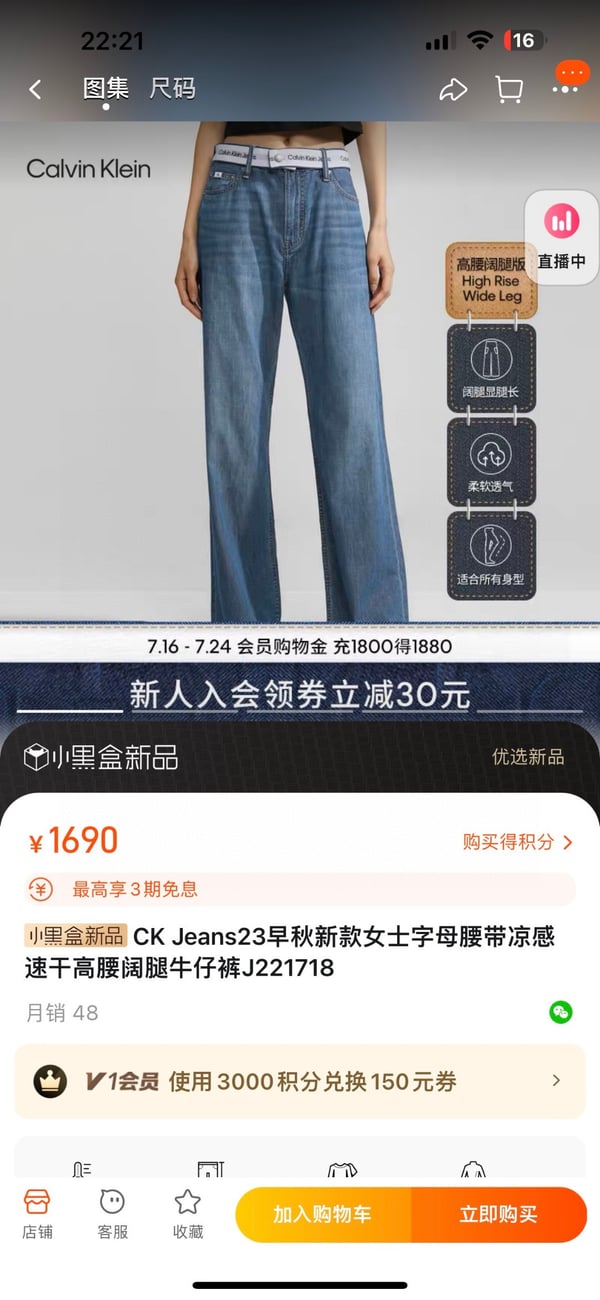Visit the 店铺 store page

point(37,1214)
